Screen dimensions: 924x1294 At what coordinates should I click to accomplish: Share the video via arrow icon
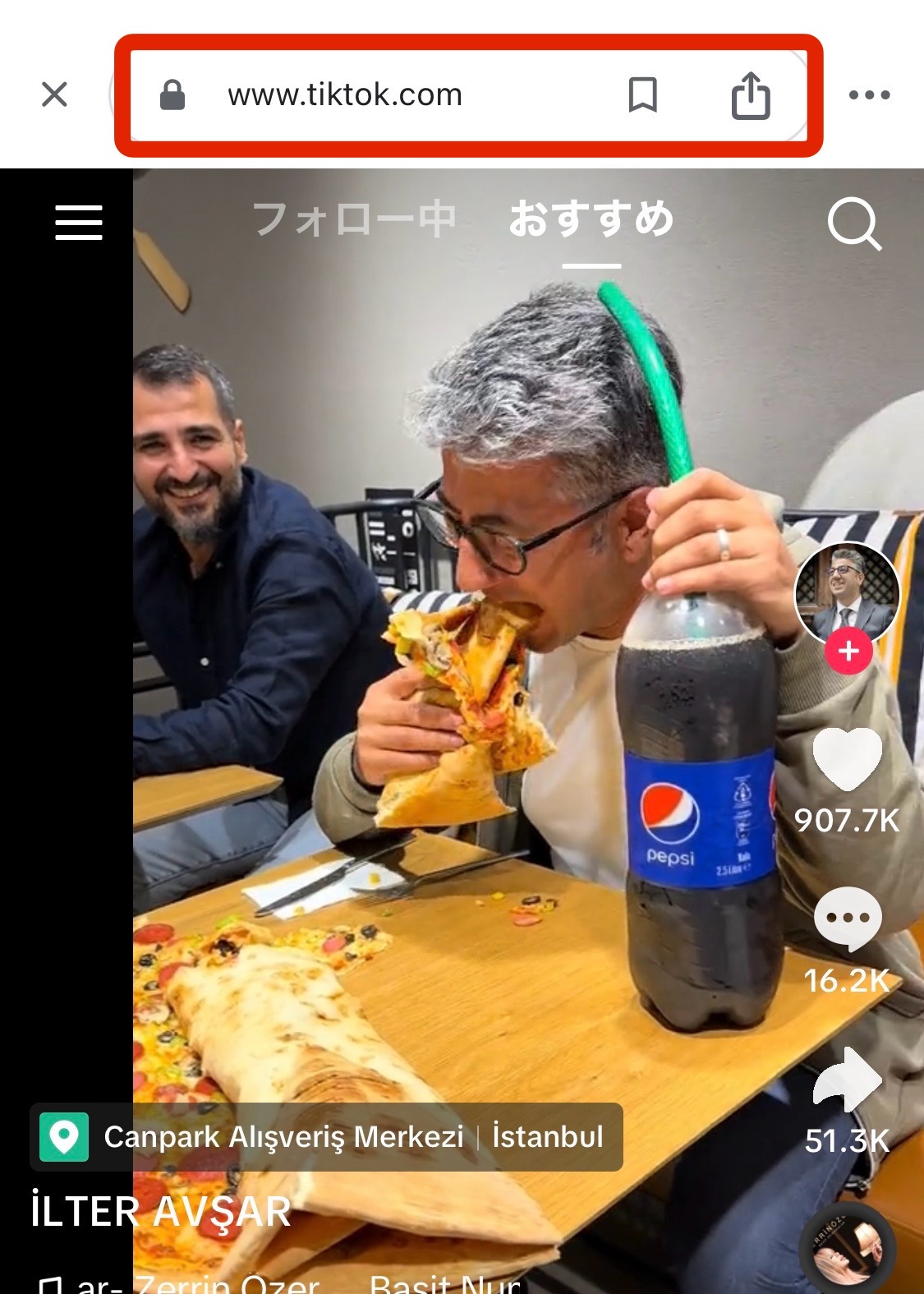point(847,1080)
